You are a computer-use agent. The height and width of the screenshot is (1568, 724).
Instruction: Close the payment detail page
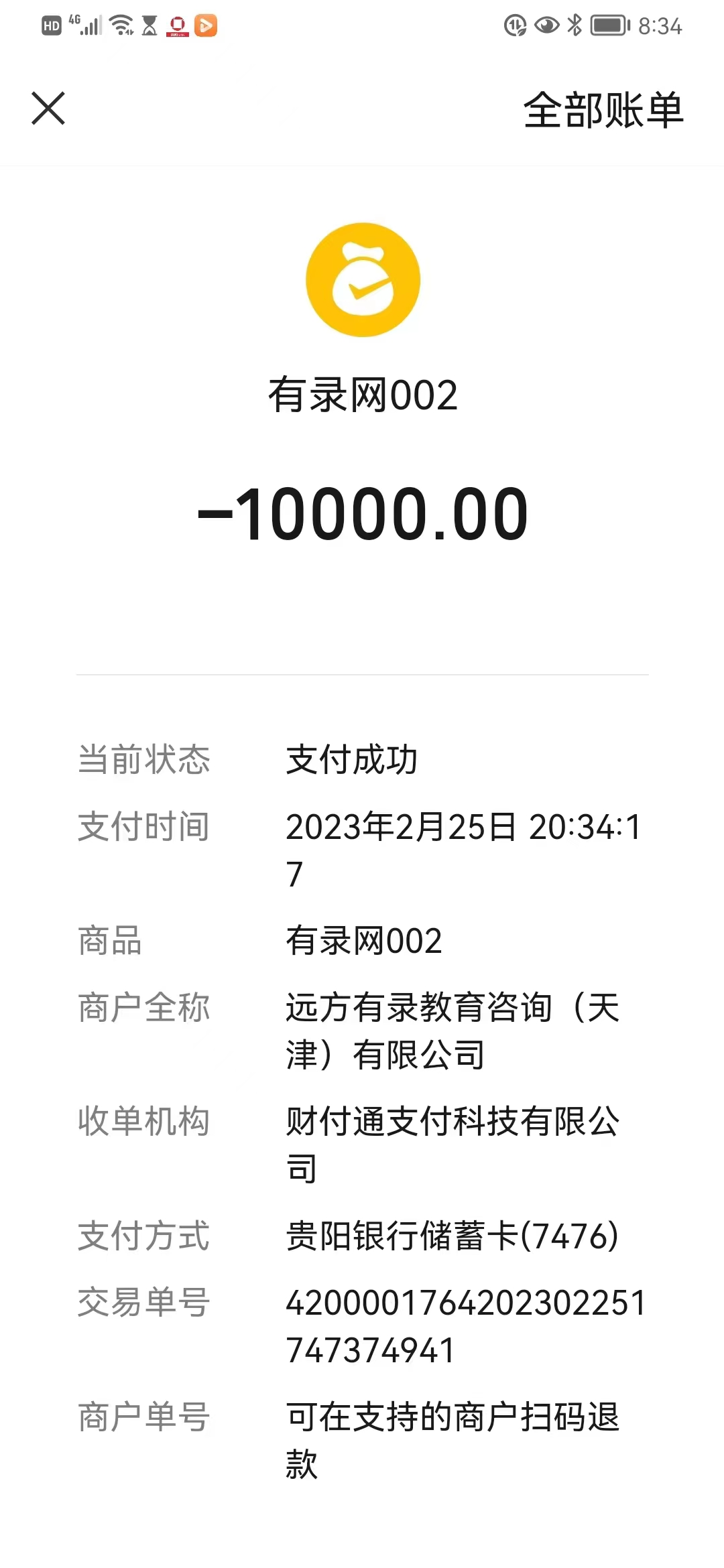coord(48,109)
